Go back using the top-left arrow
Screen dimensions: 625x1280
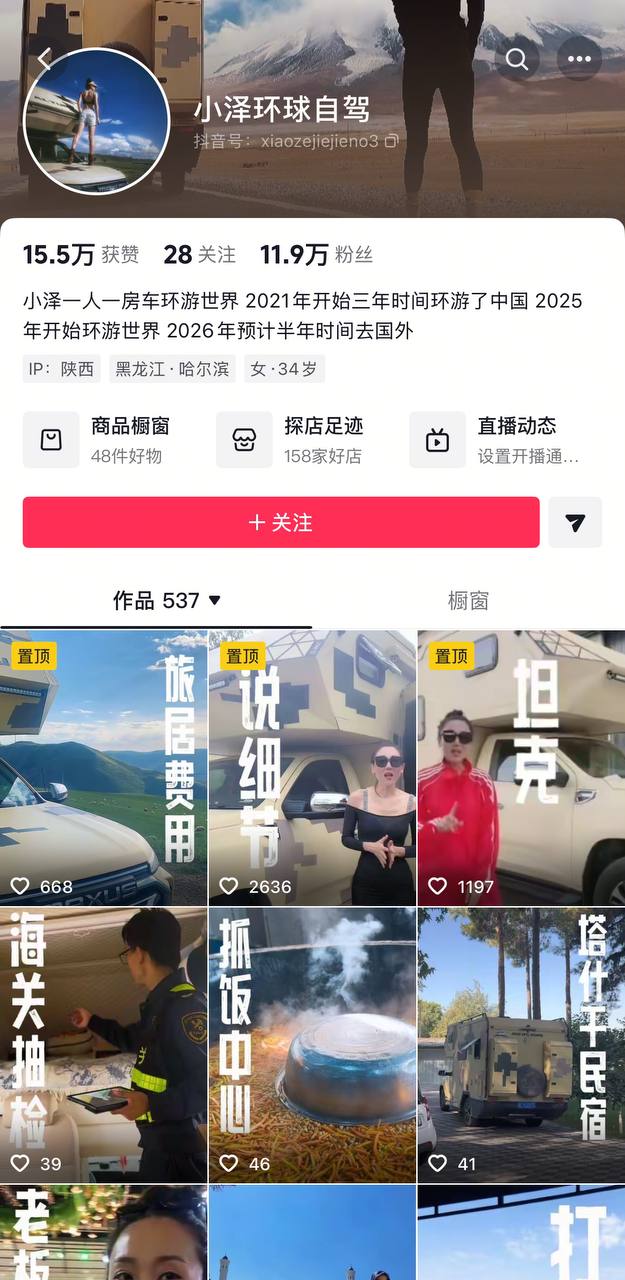[x=44, y=59]
